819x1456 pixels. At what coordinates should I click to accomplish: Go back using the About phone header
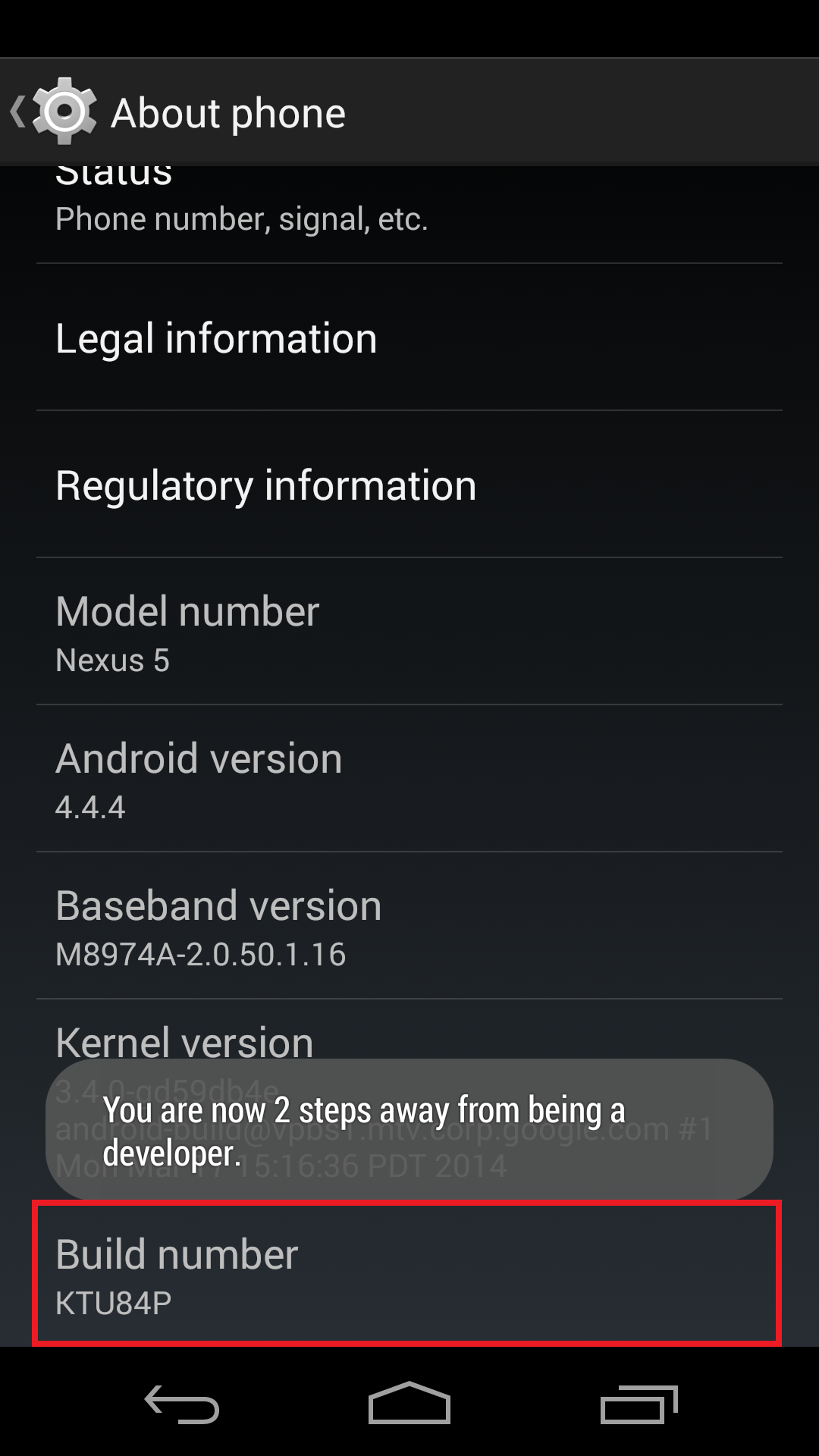point(178,112)
